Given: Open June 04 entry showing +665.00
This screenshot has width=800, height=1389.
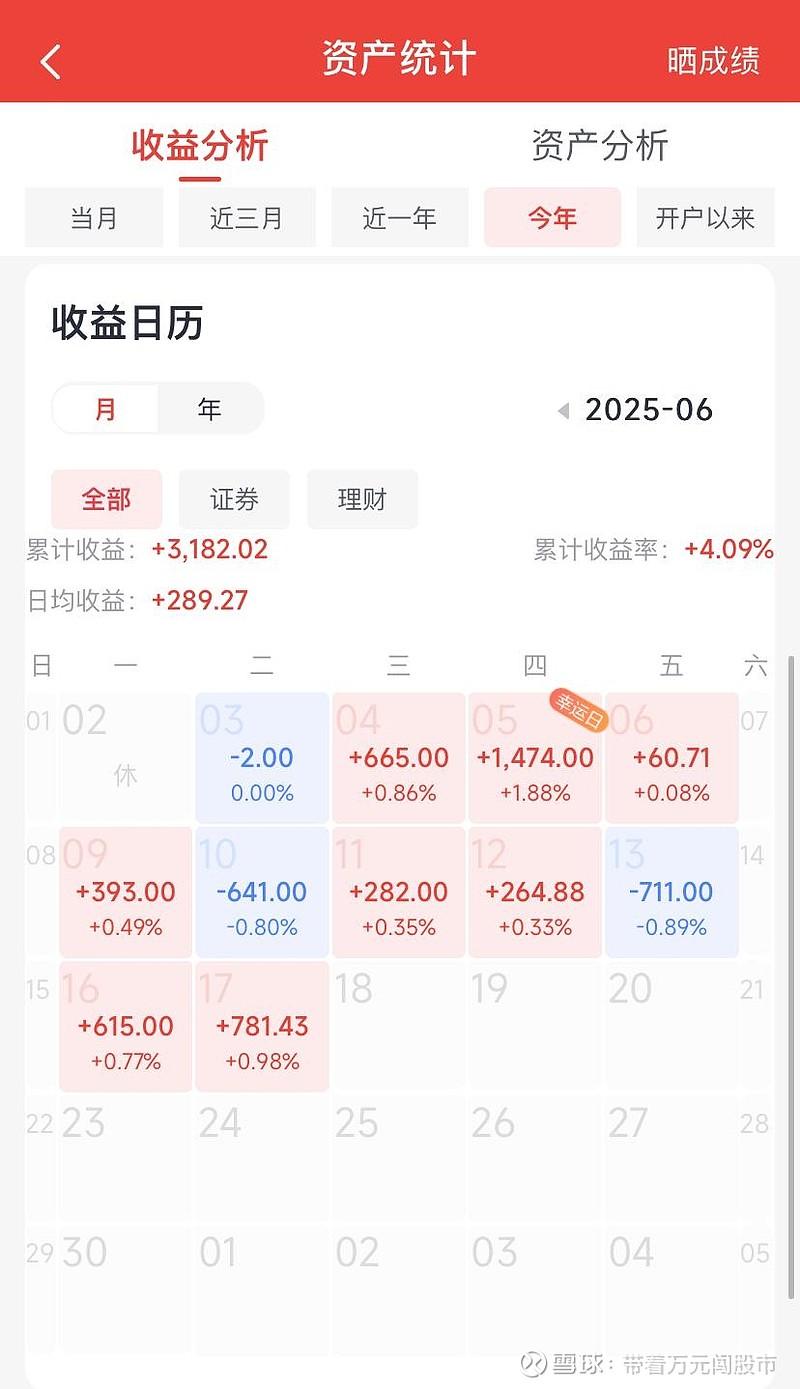Looking at the screenshot, I should (398, 757).
